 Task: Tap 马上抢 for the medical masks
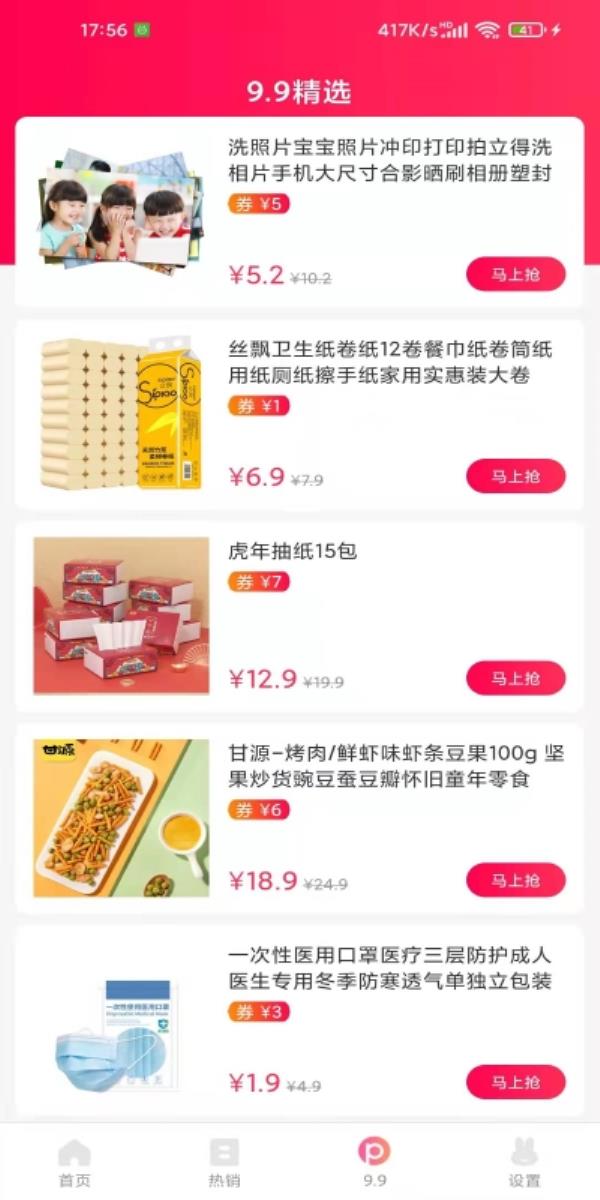515,1082
